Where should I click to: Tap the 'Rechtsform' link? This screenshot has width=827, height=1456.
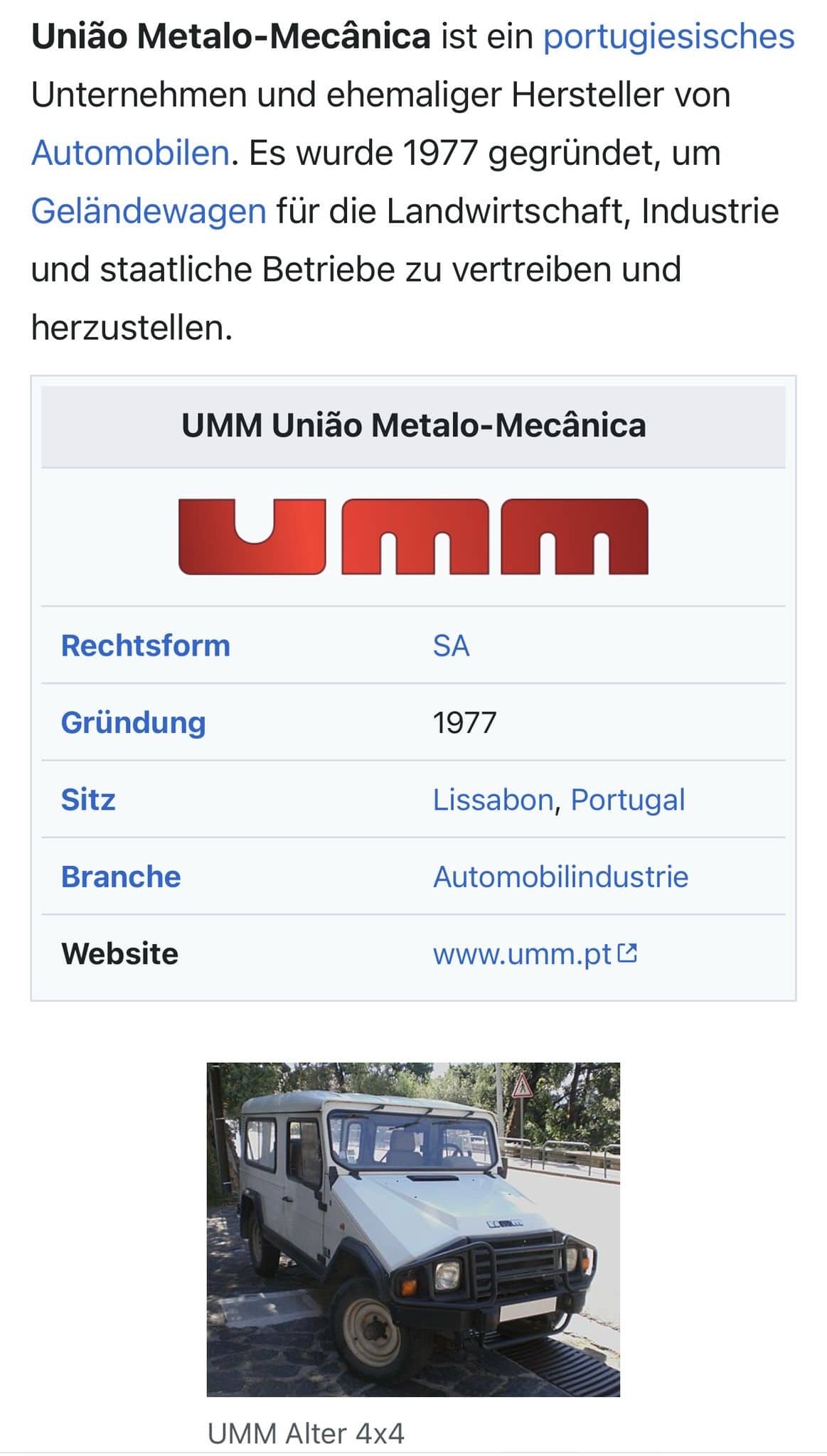[145, 646]
